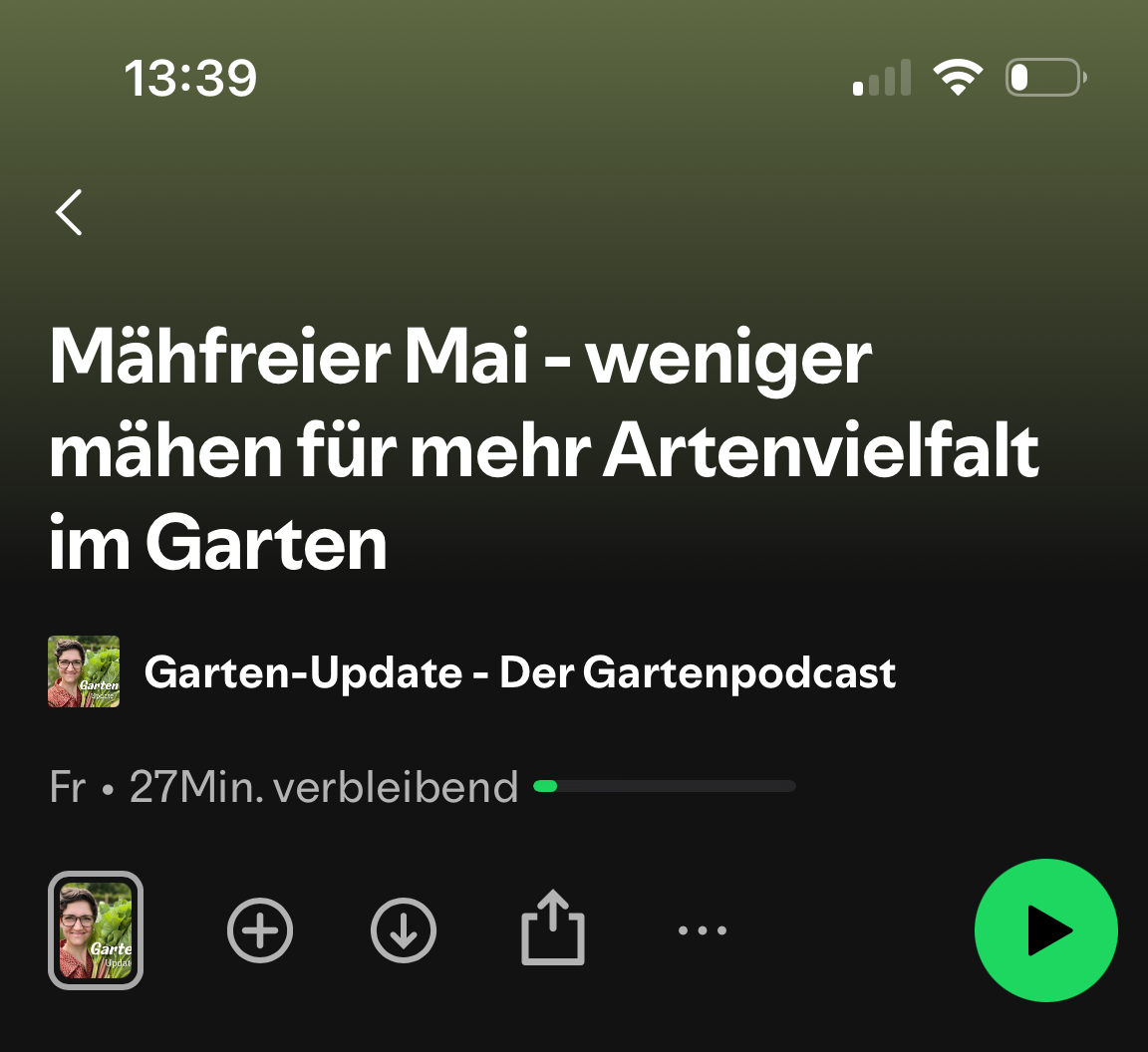The image size is (1148, 1052).
Task: Add episode to your library
Action: [x=260, y=929]
